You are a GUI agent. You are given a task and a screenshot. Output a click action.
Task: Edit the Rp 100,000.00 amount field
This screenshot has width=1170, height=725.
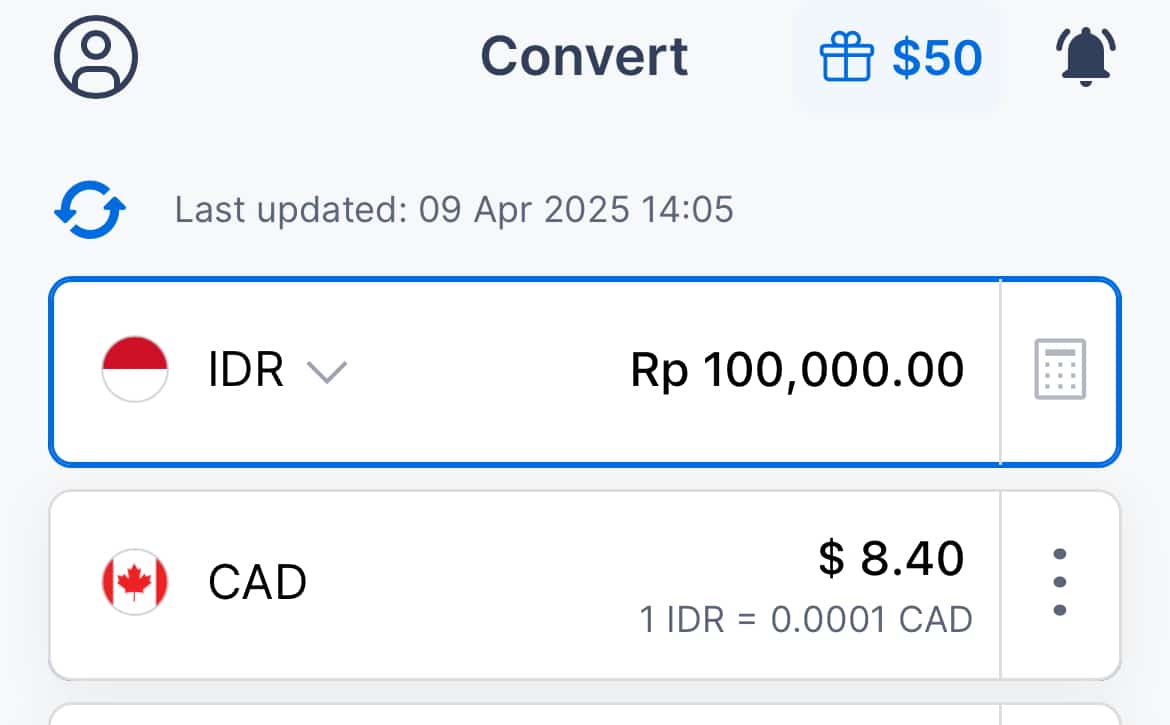pyautogui.click(x=797, y=371)
